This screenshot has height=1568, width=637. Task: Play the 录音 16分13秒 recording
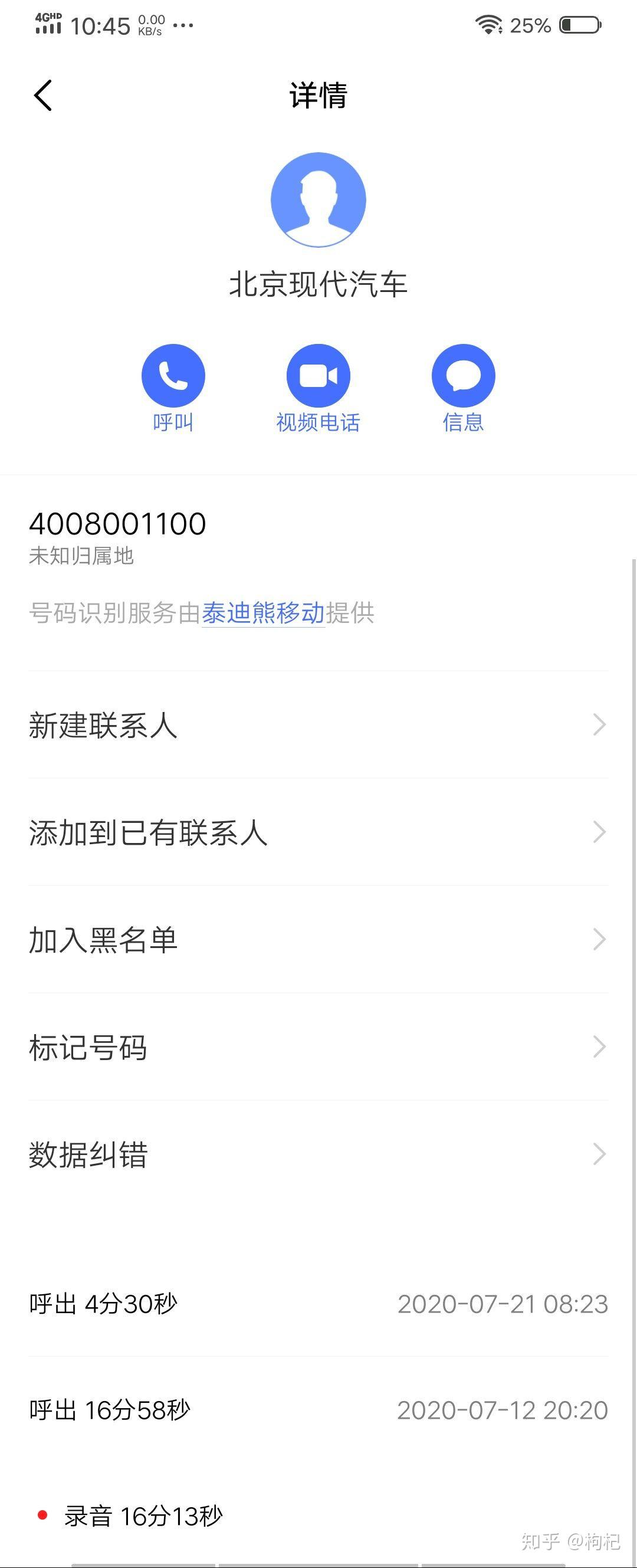click(143, 1516)
